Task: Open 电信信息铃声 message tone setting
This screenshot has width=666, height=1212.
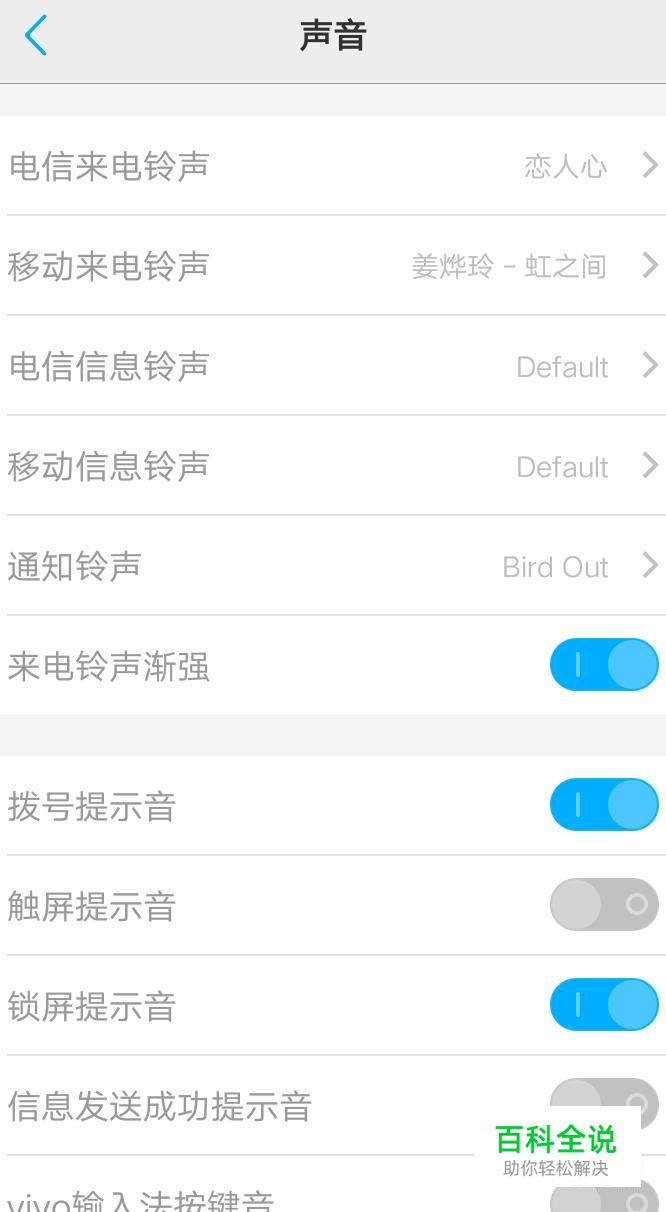Action: pos(333,365)
